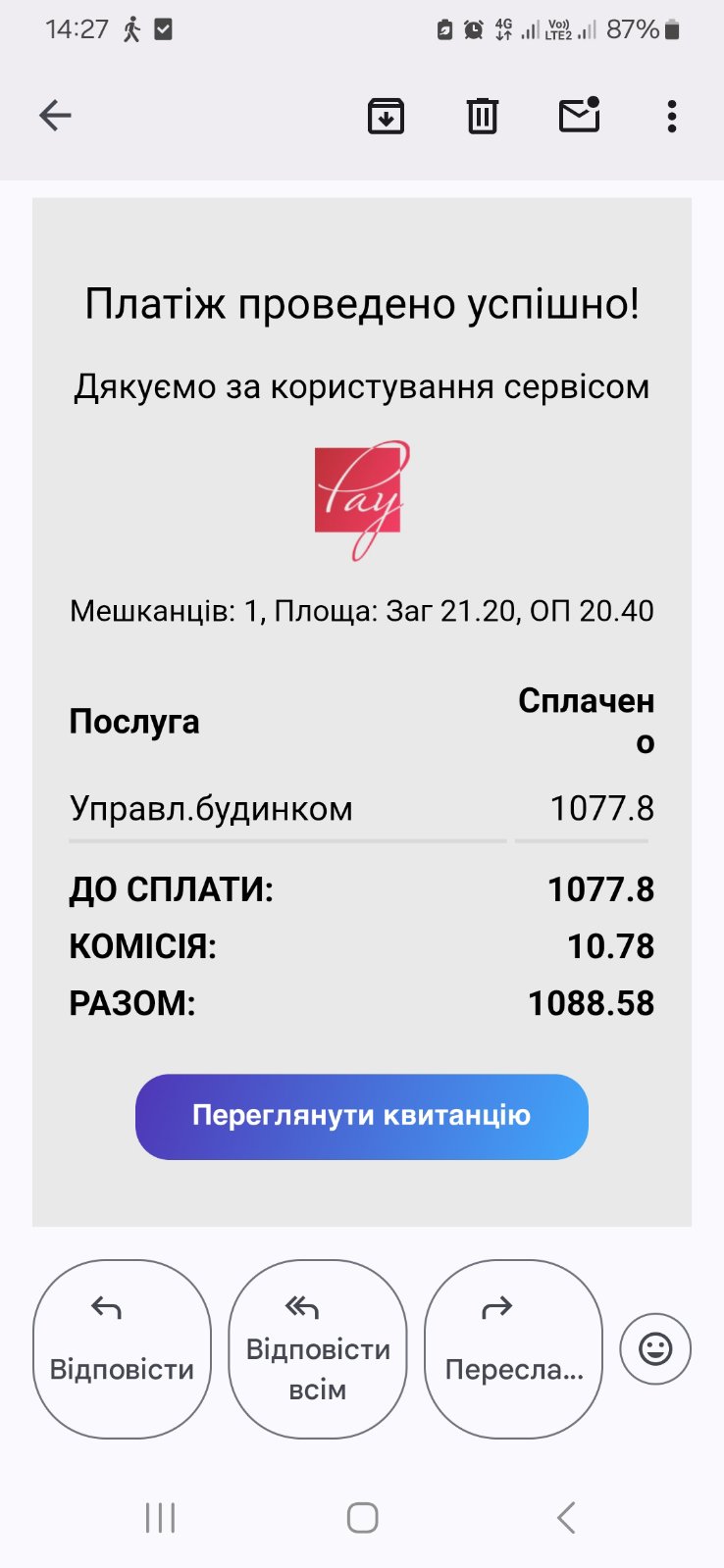The height and width of the screenshot is (1568, 724).
Task: Archive this email
Action: pos(386,116)
